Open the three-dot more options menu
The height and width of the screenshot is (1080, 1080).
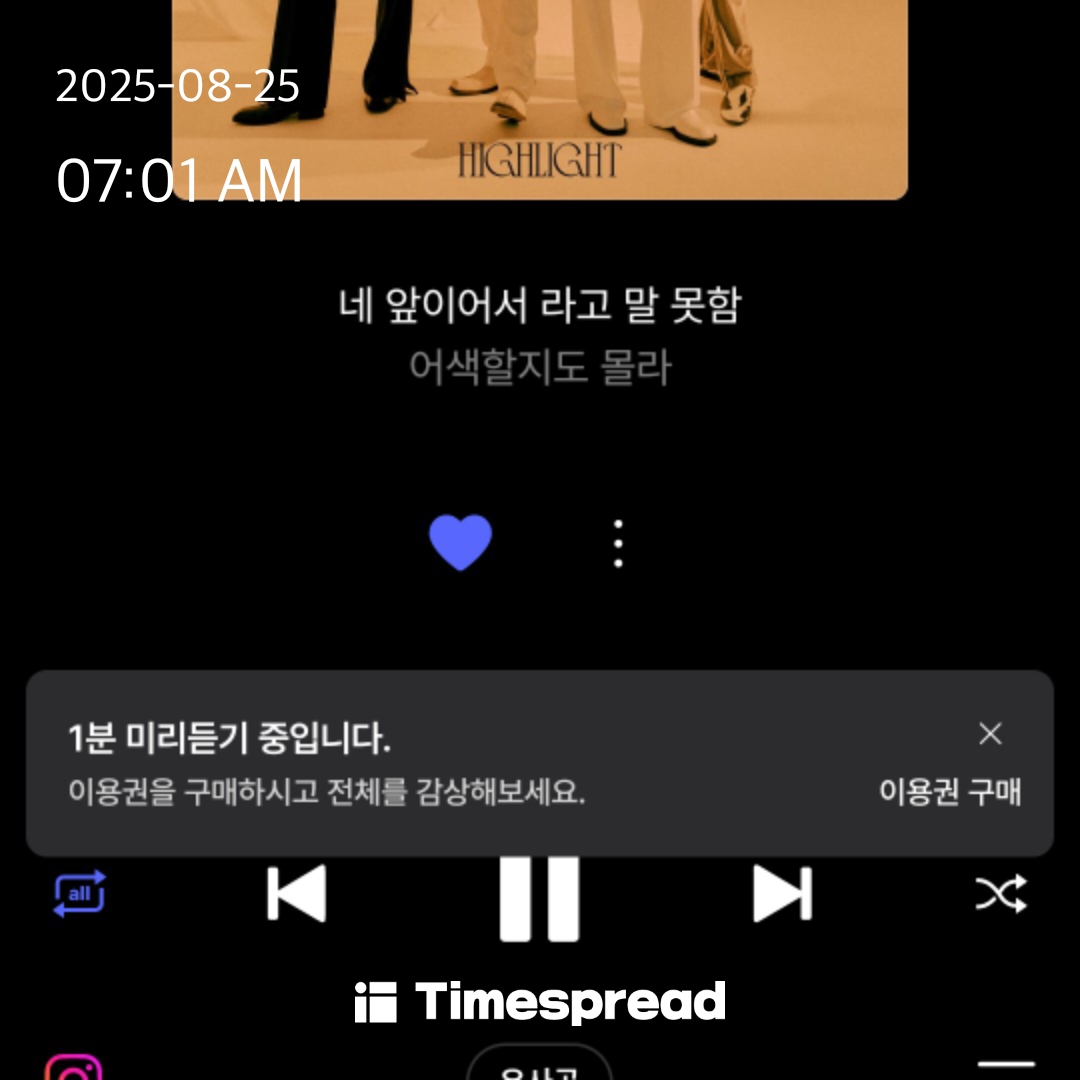point(618,543)
